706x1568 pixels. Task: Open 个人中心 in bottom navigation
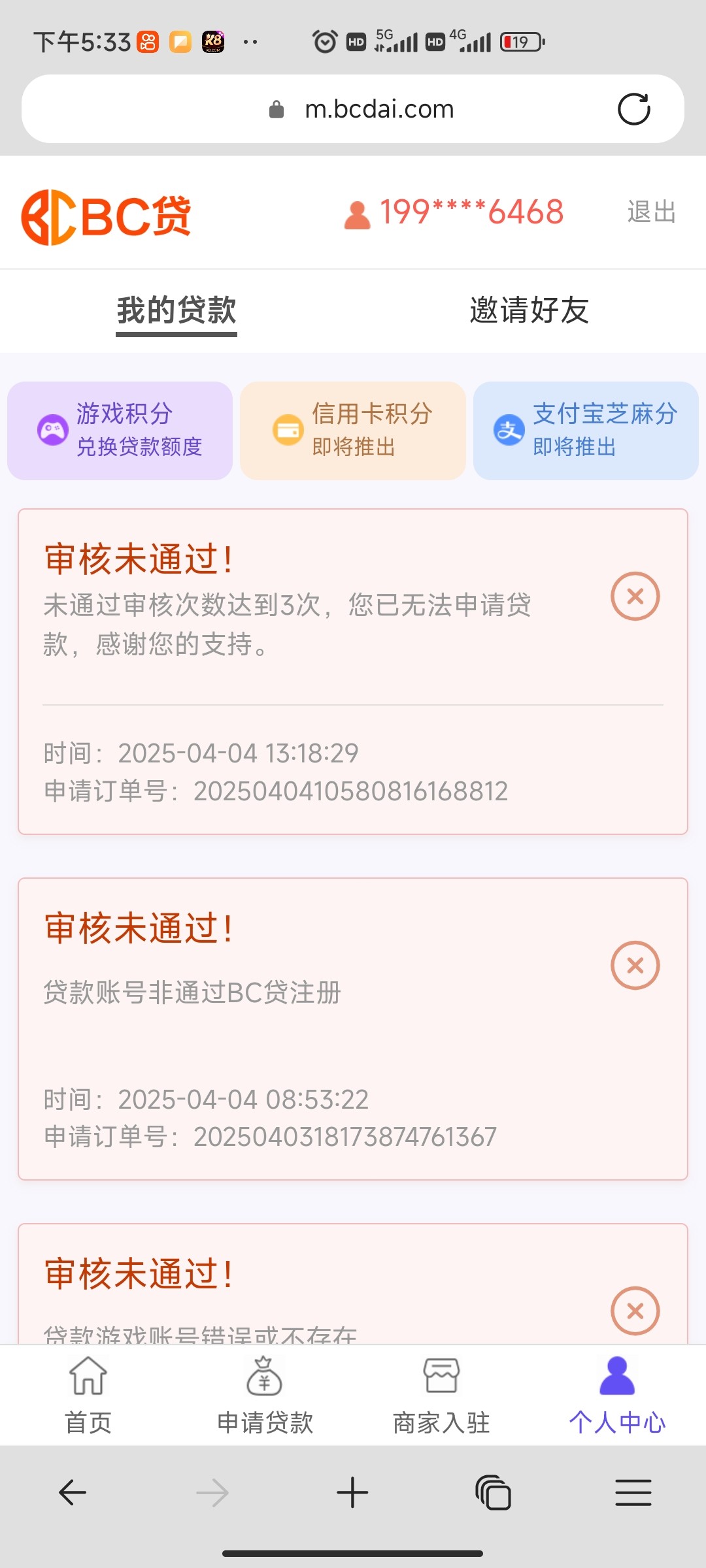(617, 1395)
